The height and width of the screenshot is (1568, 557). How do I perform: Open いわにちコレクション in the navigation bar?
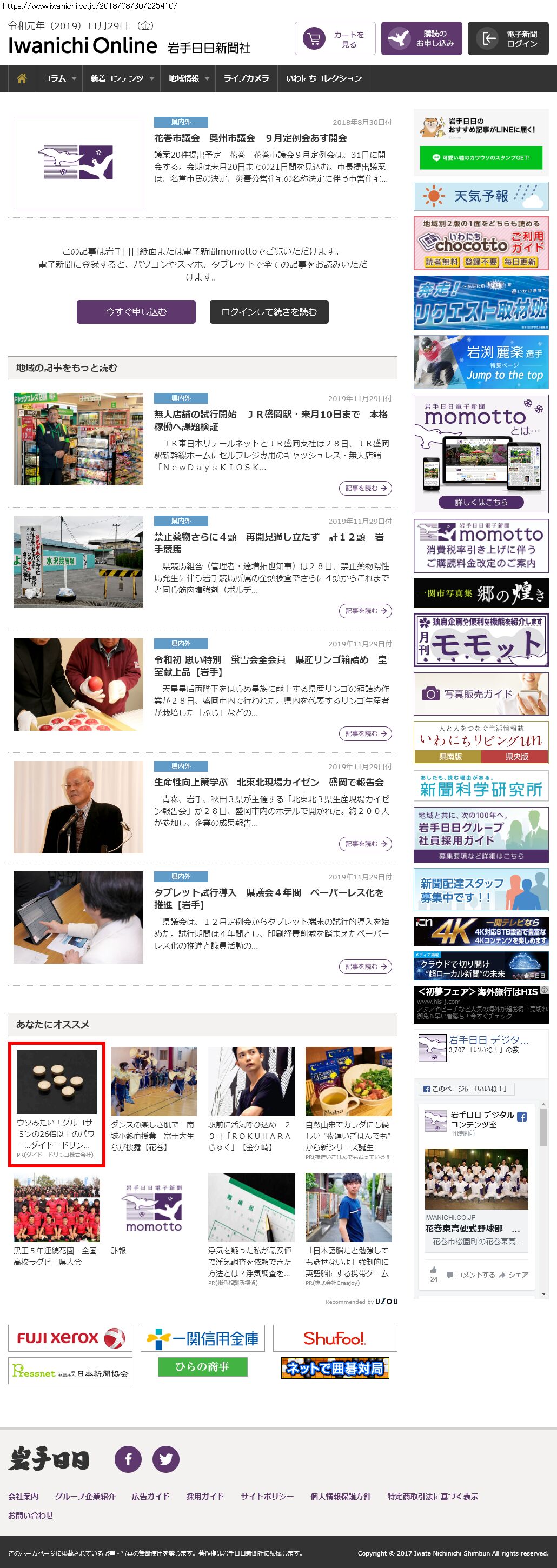[323, 78]
